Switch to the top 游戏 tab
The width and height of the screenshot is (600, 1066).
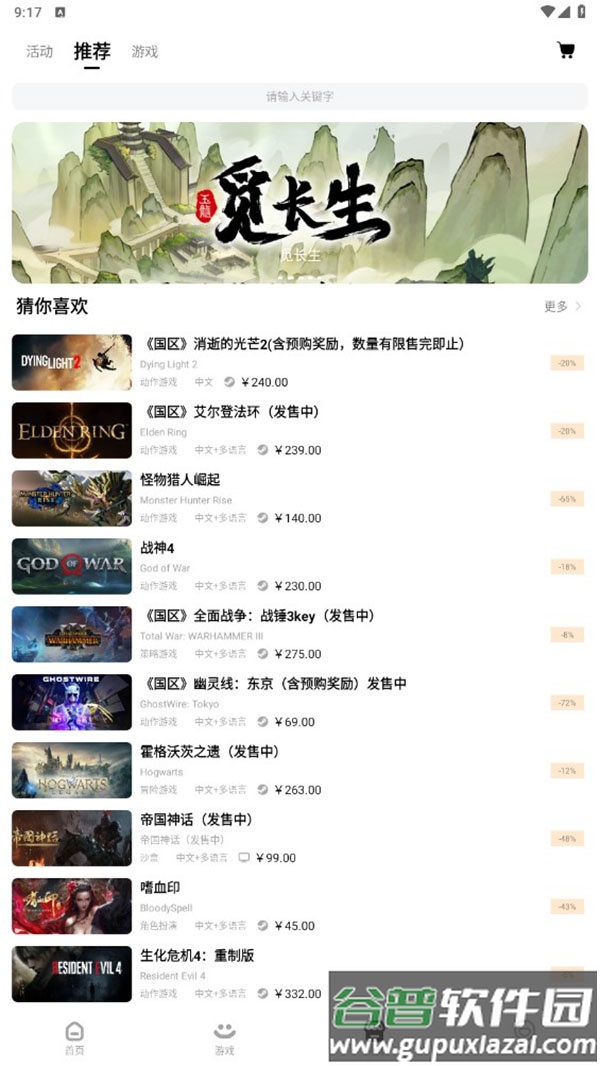[144, 52]
